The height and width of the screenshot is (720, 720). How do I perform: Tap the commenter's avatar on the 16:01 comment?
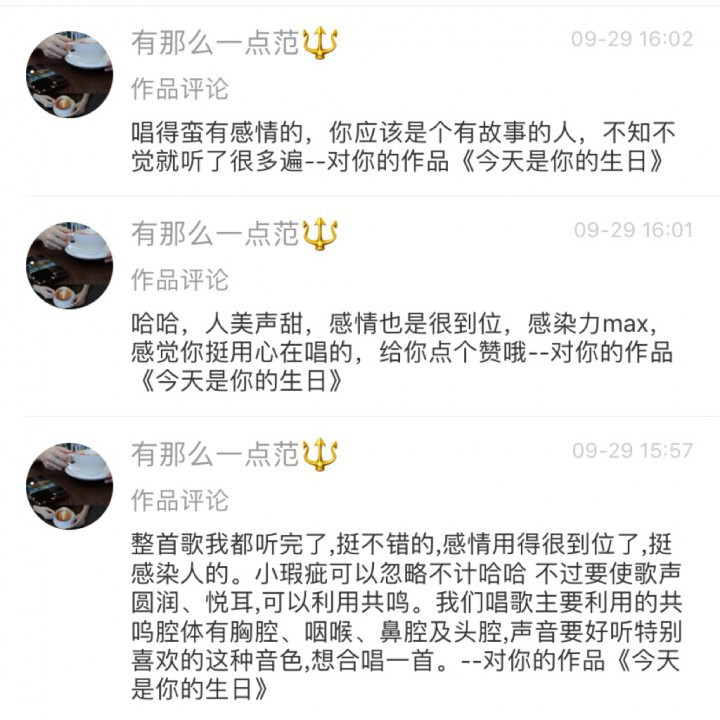tap(69, 265)
